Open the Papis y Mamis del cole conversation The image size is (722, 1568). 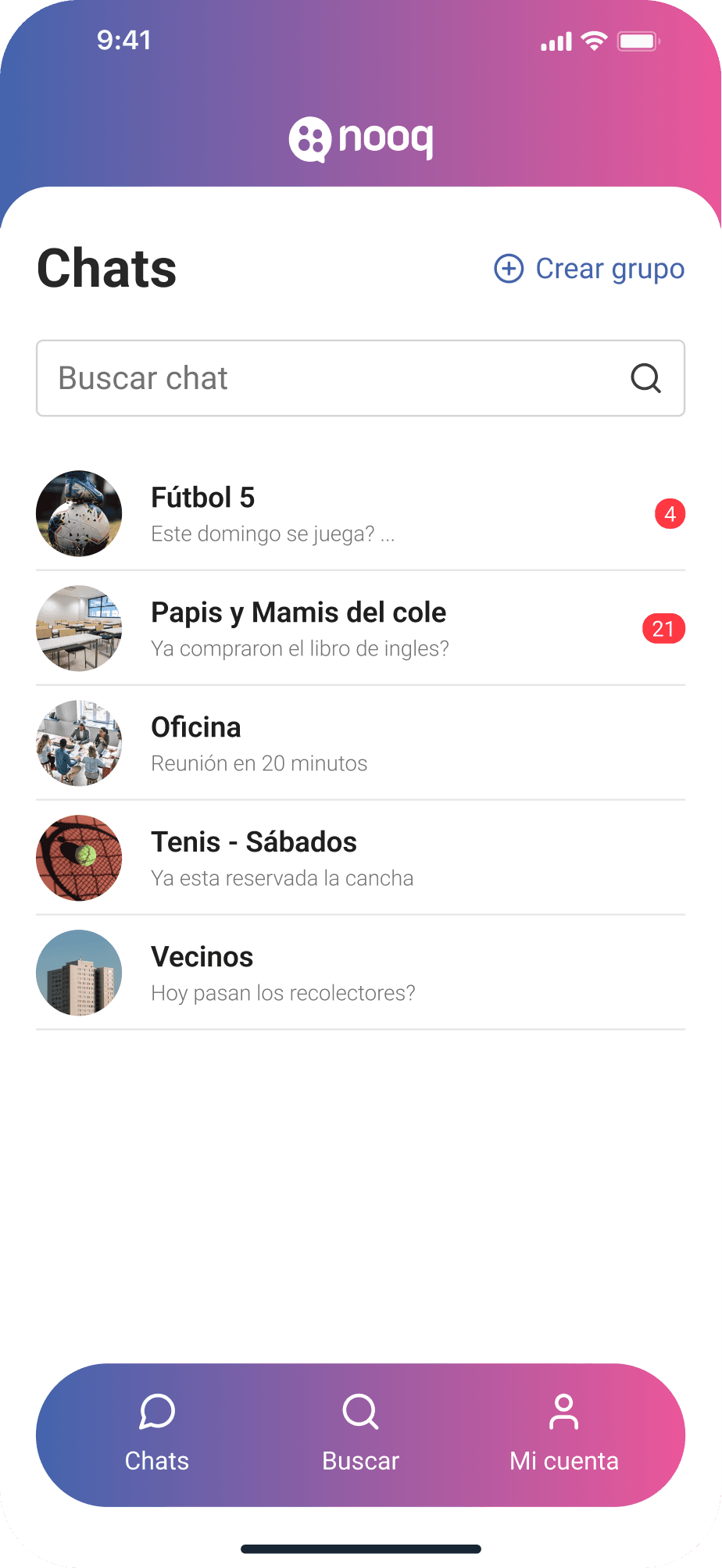313,628
